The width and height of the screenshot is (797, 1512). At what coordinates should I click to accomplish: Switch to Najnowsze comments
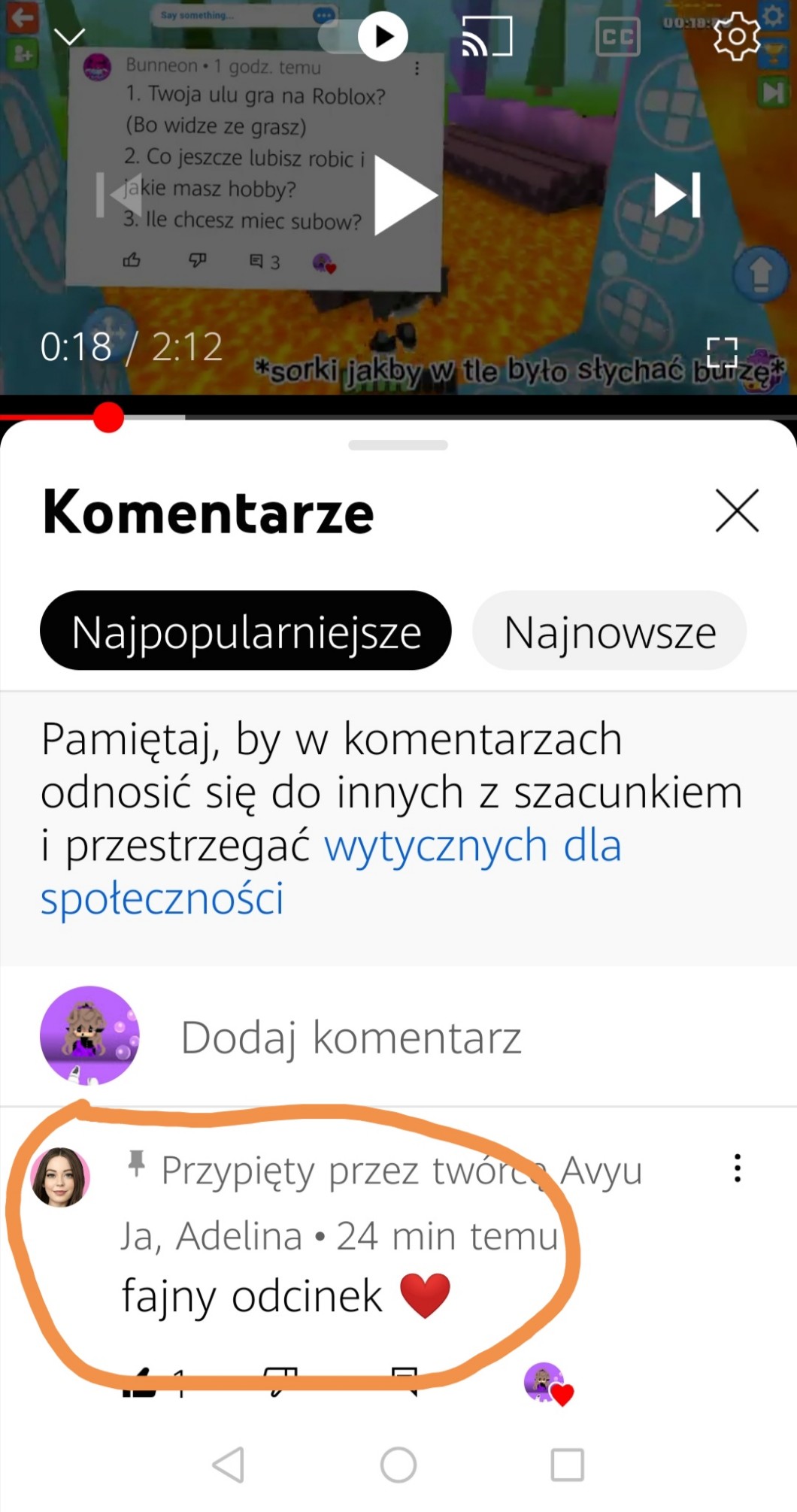pos(609,631)
